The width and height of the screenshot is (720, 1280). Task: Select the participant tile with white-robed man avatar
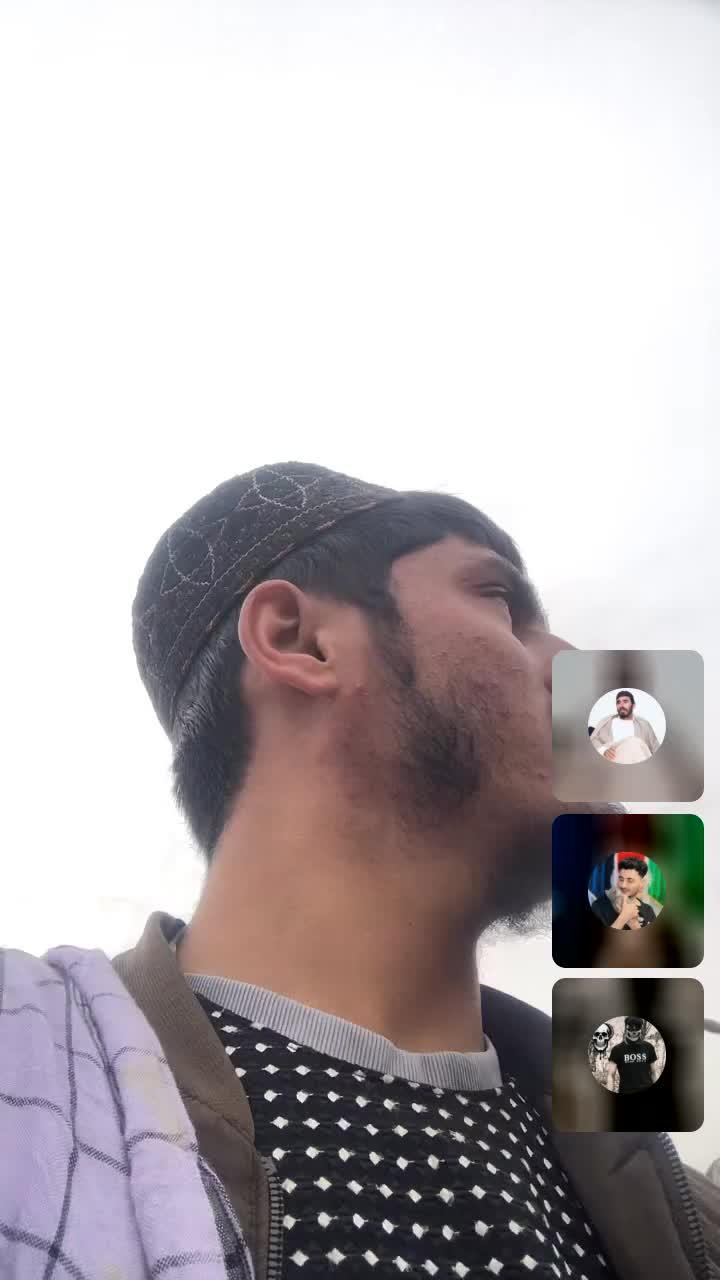(x=627, y=726)
